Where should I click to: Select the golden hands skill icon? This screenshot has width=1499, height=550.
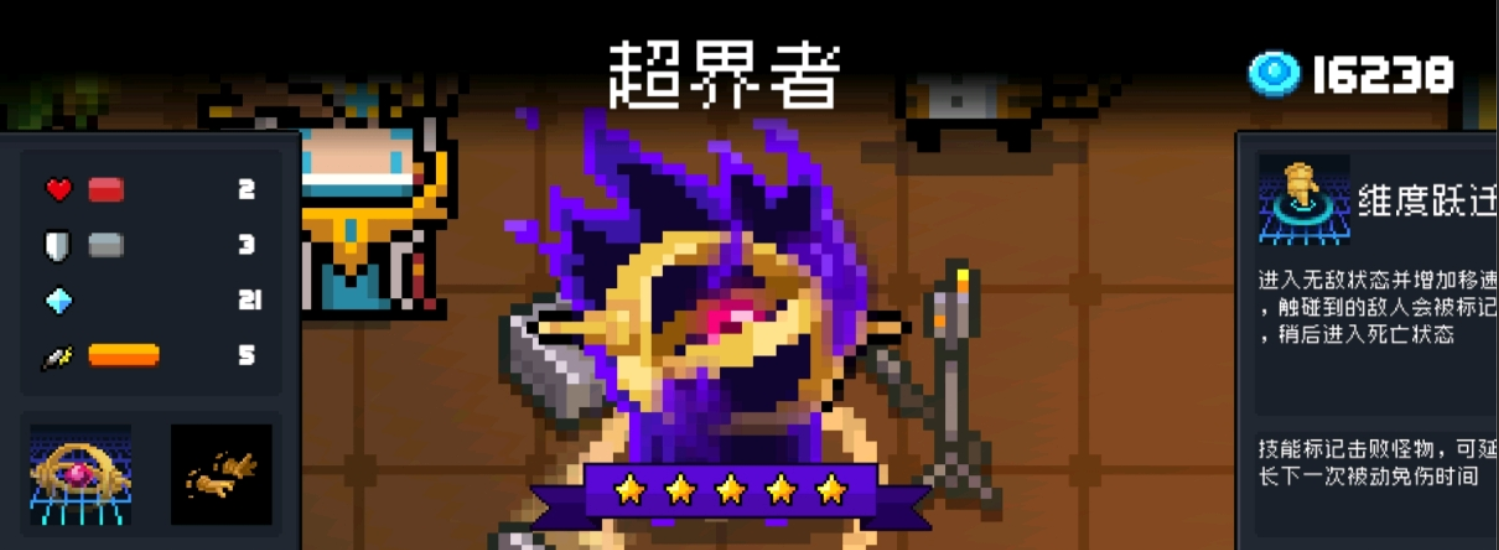click(x=221, y=474)
